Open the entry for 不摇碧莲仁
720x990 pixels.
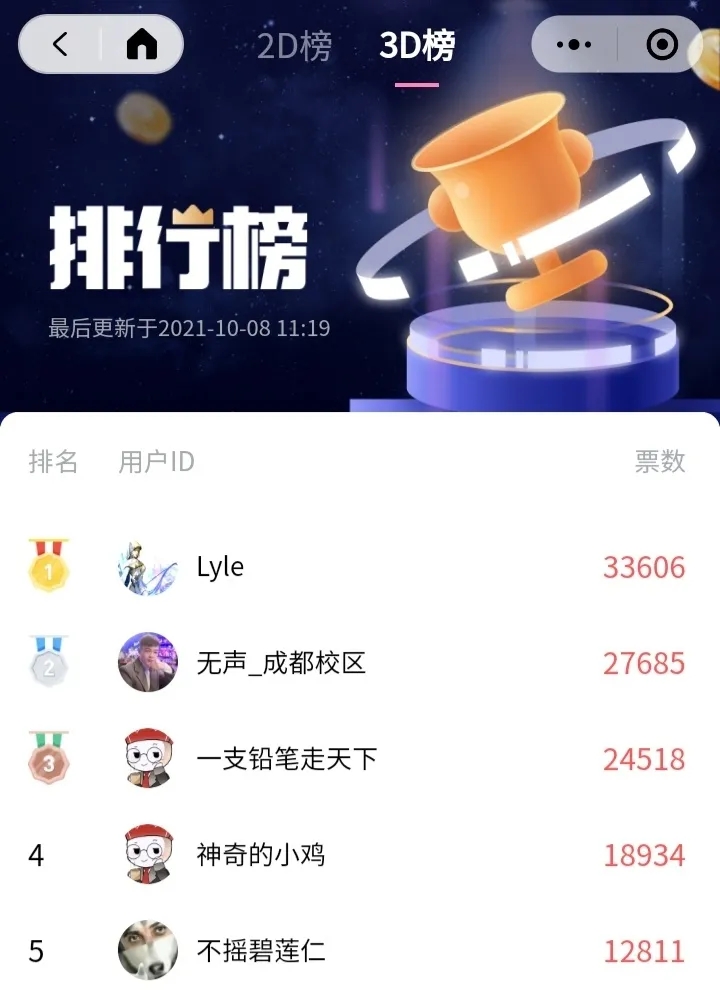click(x=360, y=950)
